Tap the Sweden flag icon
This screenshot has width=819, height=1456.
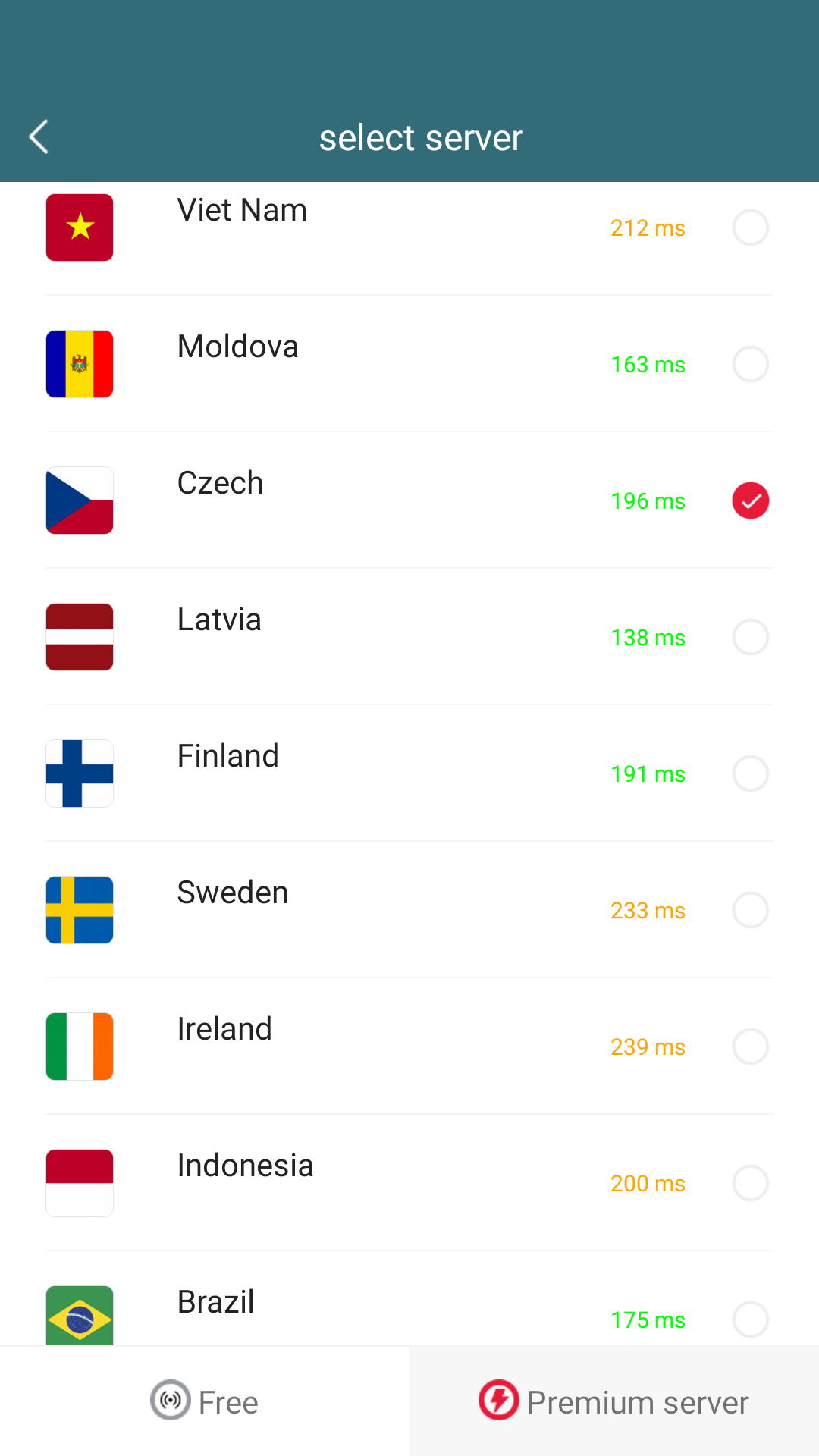[x=80, y=910]
